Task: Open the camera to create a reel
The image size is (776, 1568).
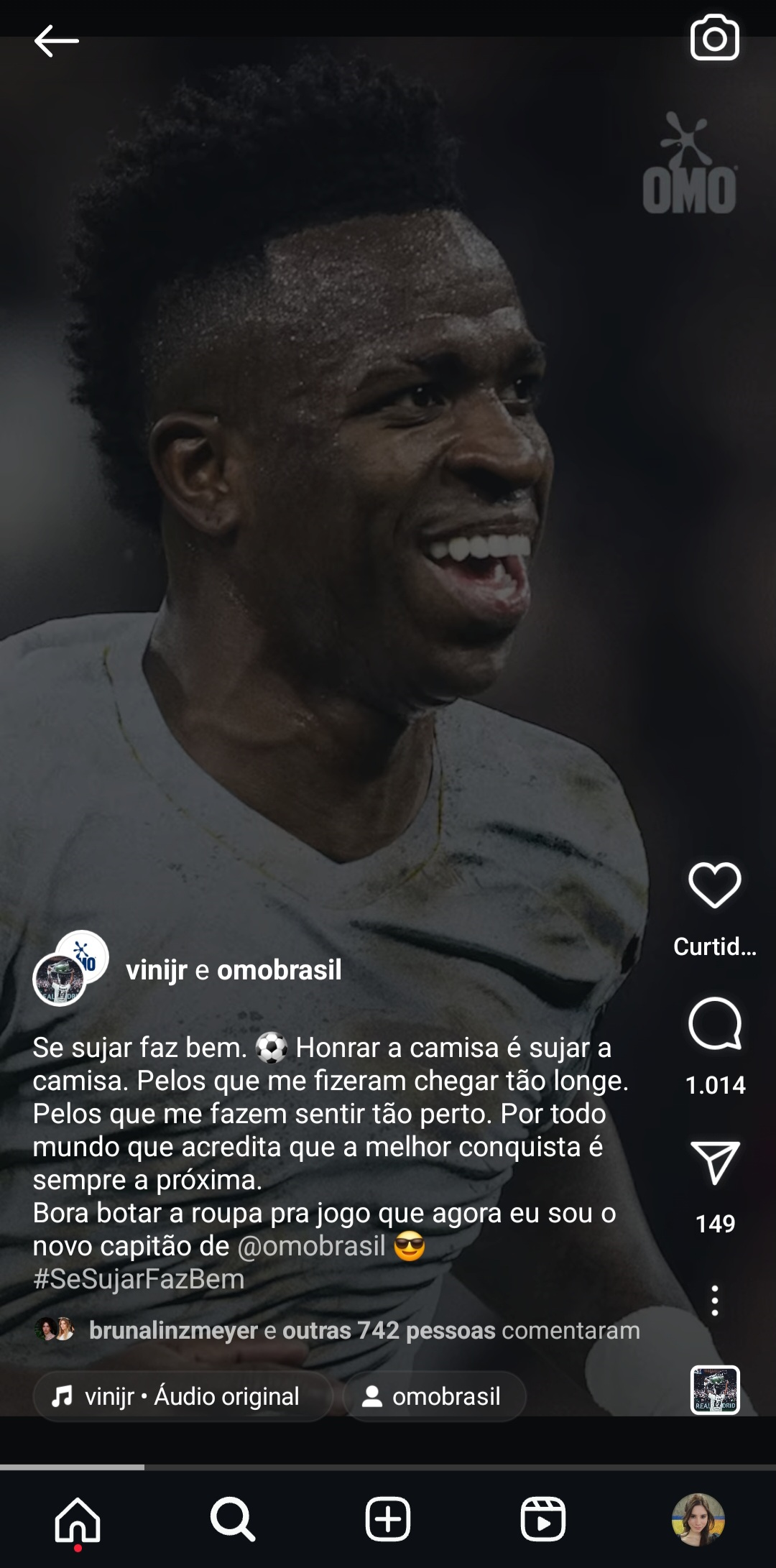Action: click(714, 38)
